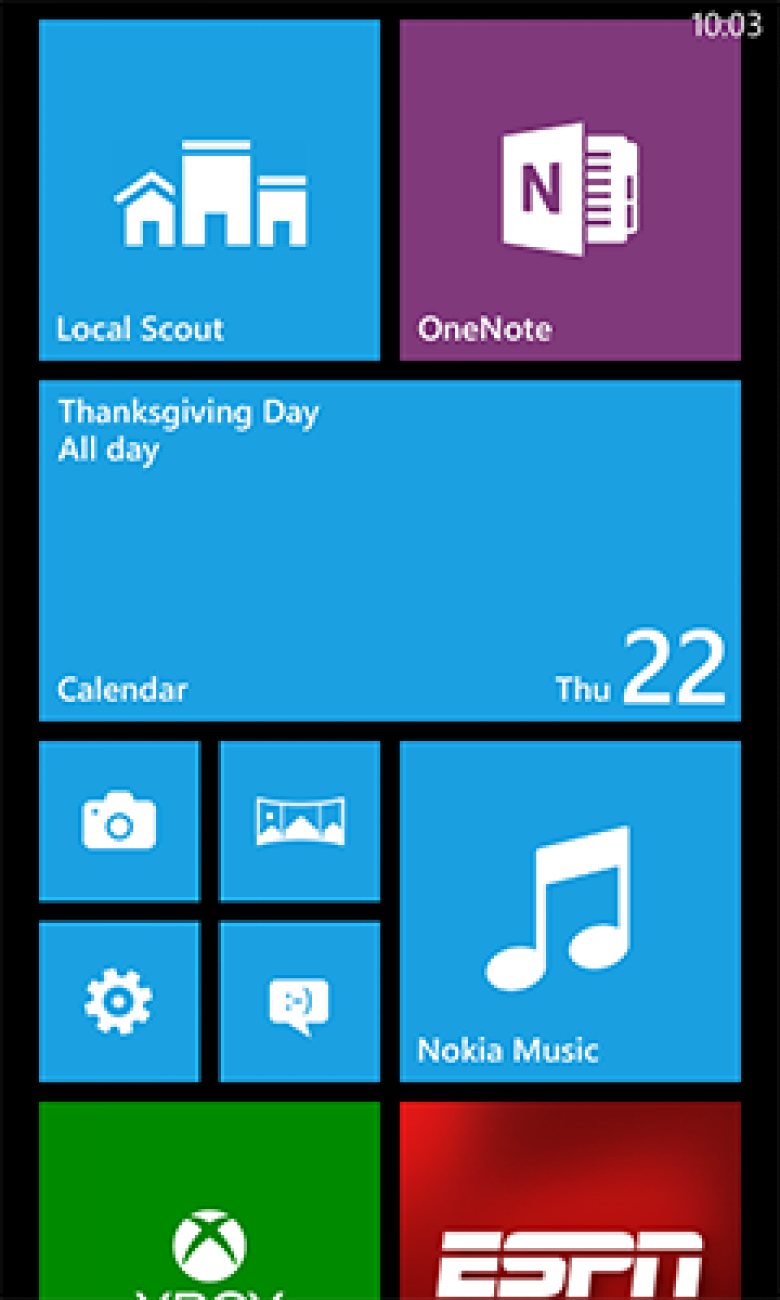Open the Settings gear tile
This screenshot has height=1300, width=780.
tap(119, 1002)
